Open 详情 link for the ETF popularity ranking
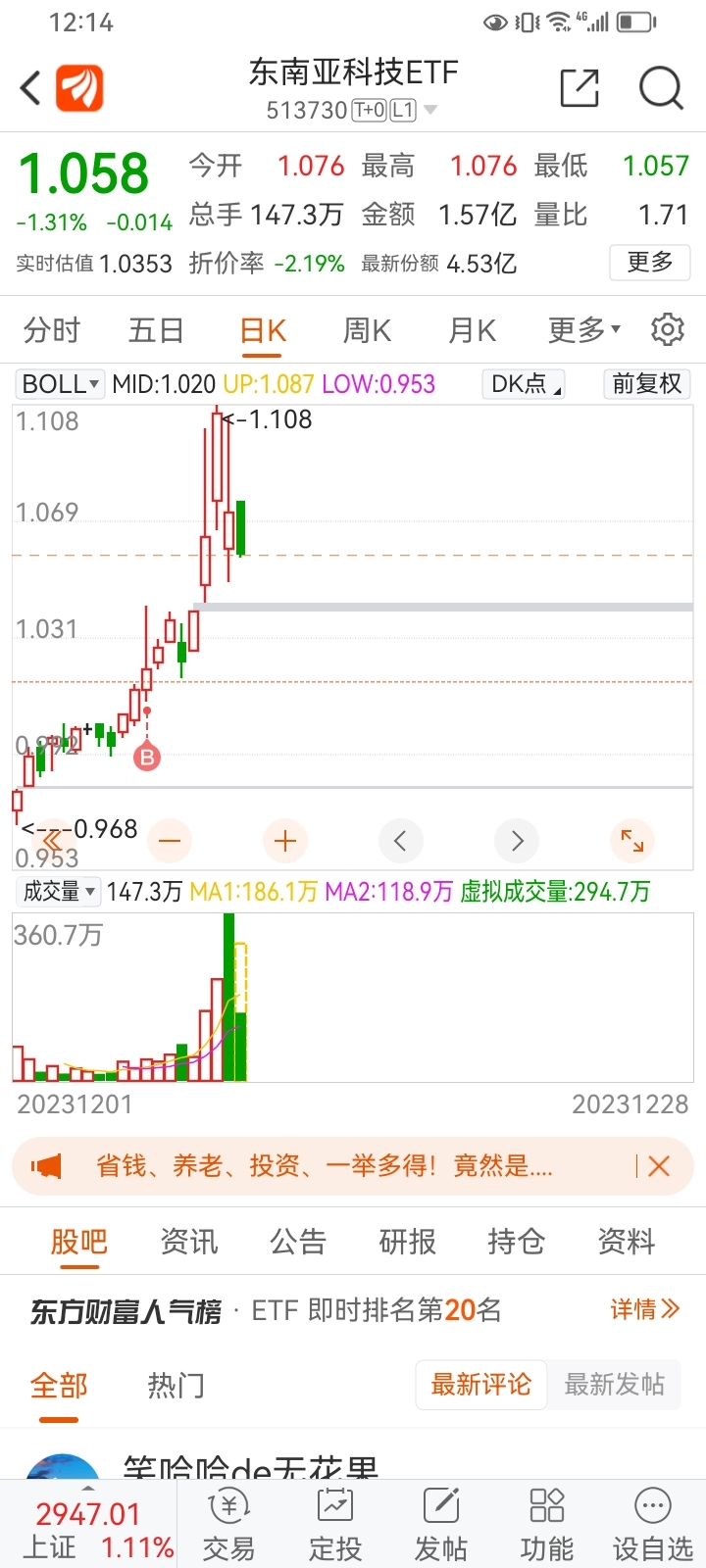Image resolution: width=706 pixels, height=1568 pixels. click(x=643, y=1309)
